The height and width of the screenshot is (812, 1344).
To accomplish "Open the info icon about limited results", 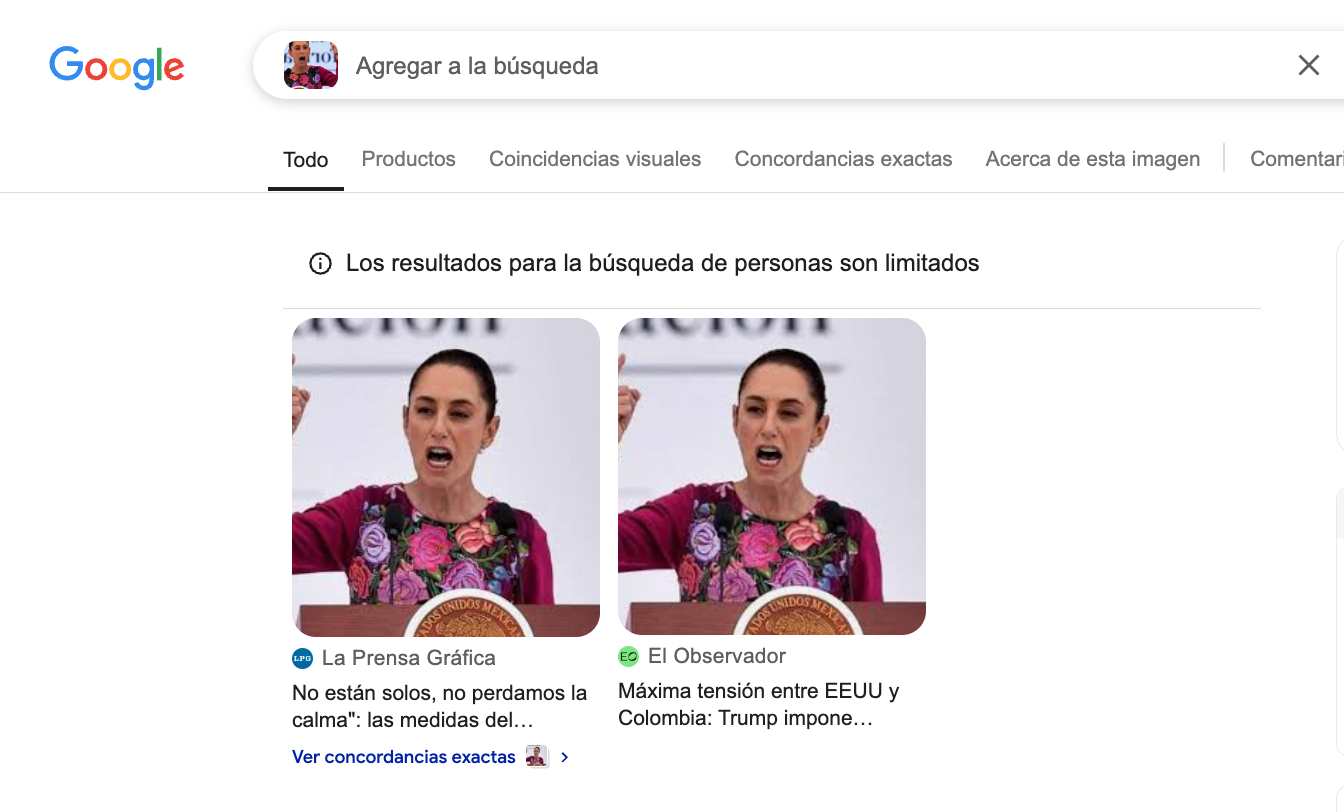I will coord(320,264).
